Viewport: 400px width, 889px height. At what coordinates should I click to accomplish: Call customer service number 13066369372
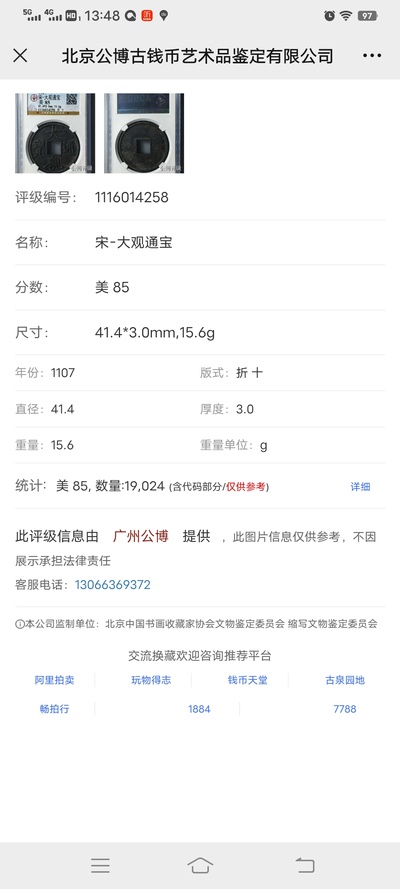click(113, 585)
